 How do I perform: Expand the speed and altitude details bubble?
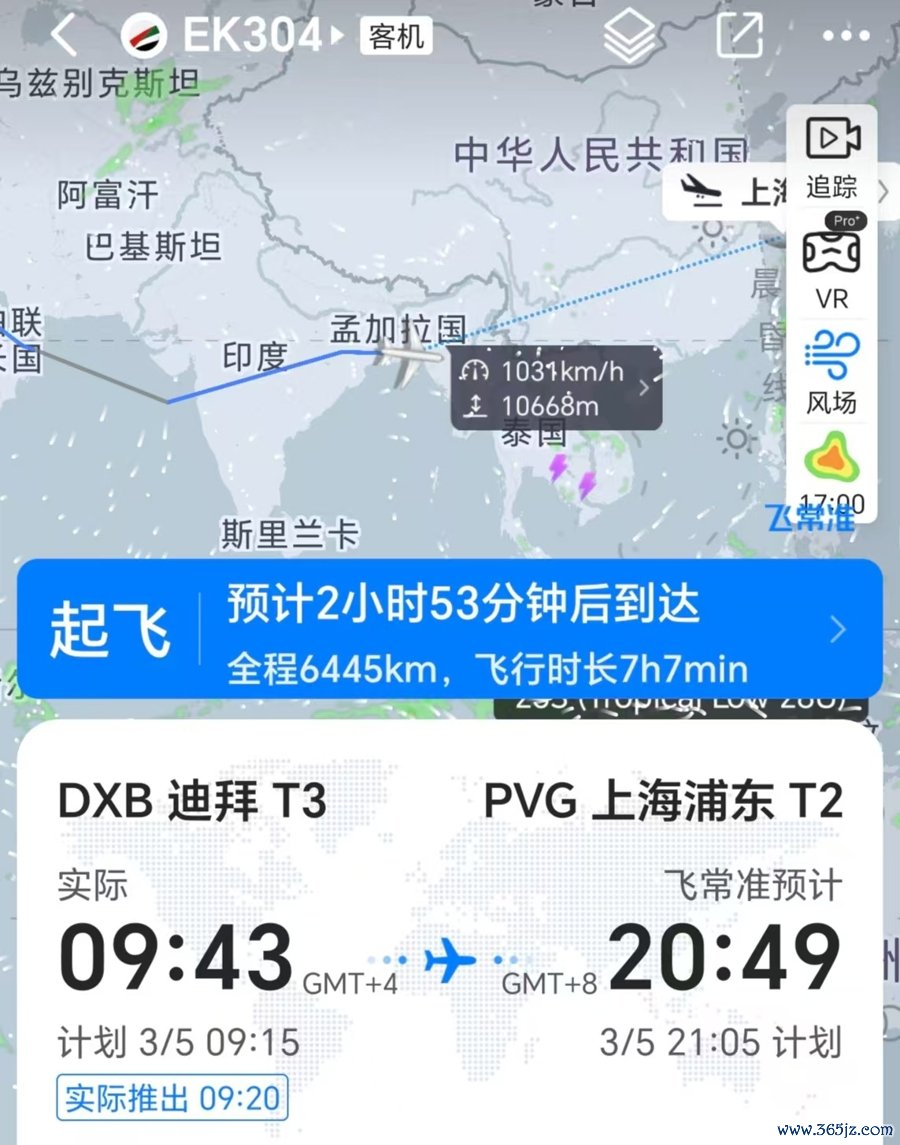pos(556,388)
